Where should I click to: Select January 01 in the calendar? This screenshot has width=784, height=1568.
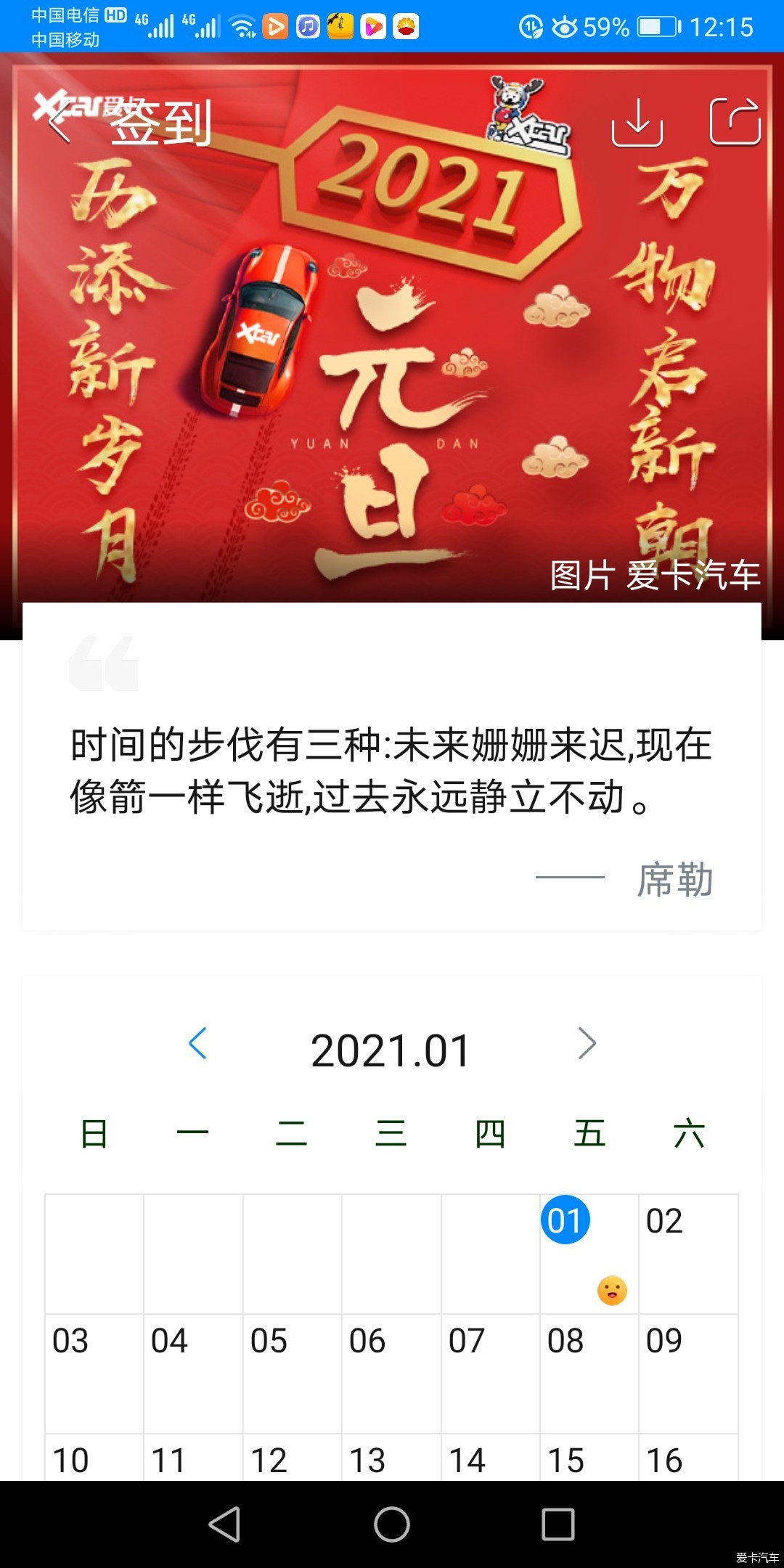click(565, 1221)
